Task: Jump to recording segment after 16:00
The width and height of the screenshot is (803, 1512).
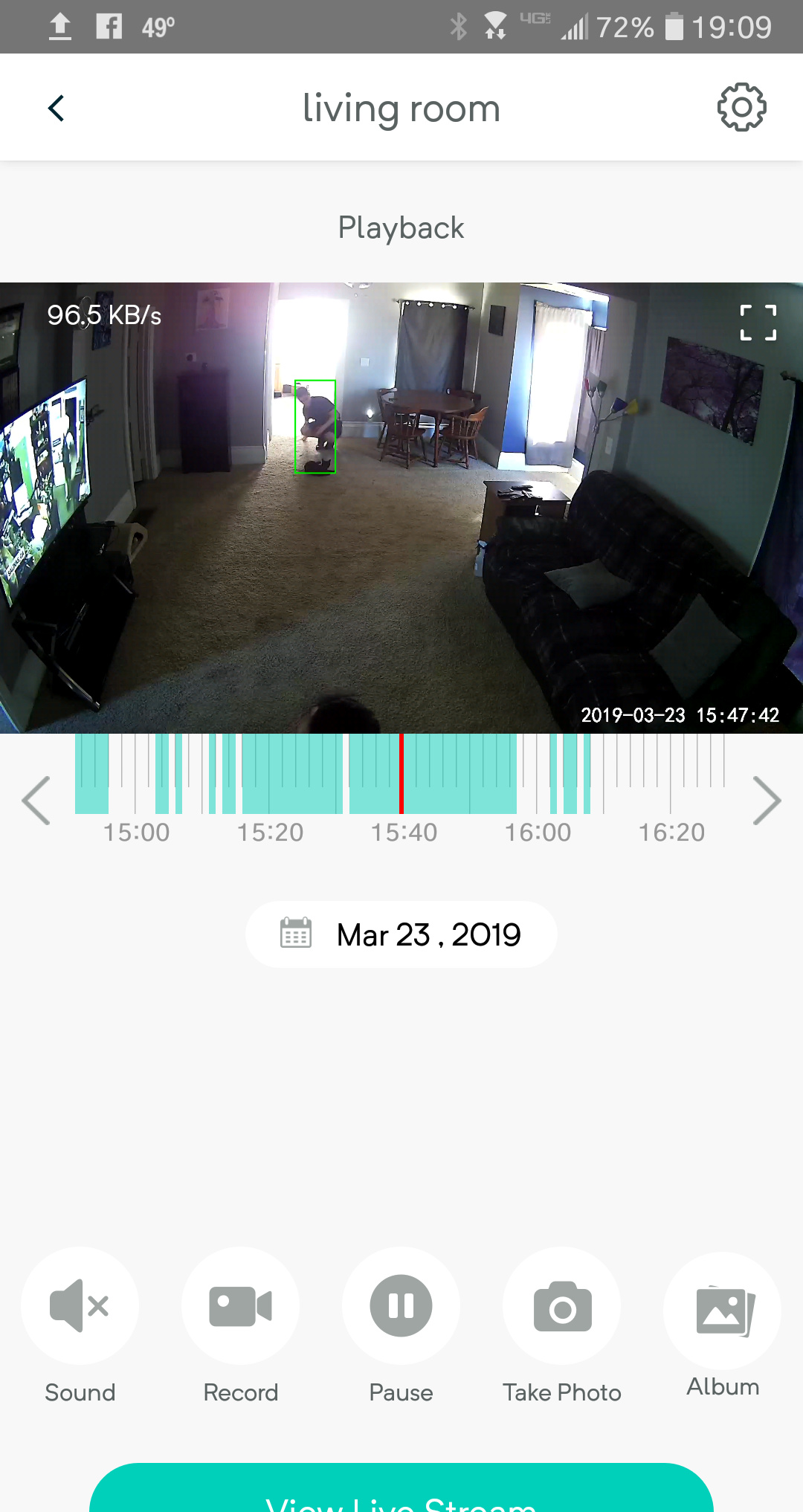Action: click(570, 773)
